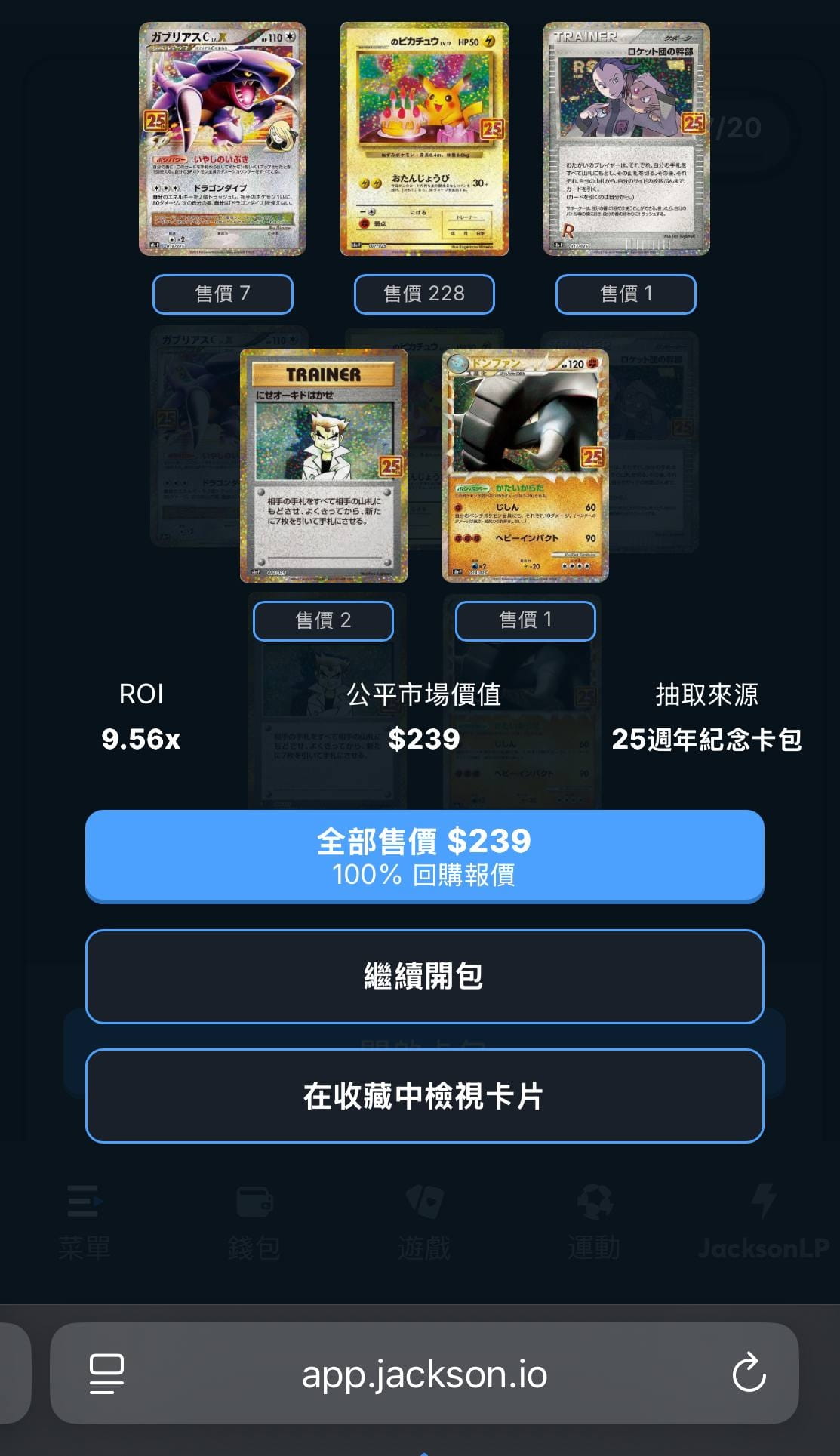Tap the app.jackson.io address bar
This screenshot has width=840, height=1456.
point(424,1373)
